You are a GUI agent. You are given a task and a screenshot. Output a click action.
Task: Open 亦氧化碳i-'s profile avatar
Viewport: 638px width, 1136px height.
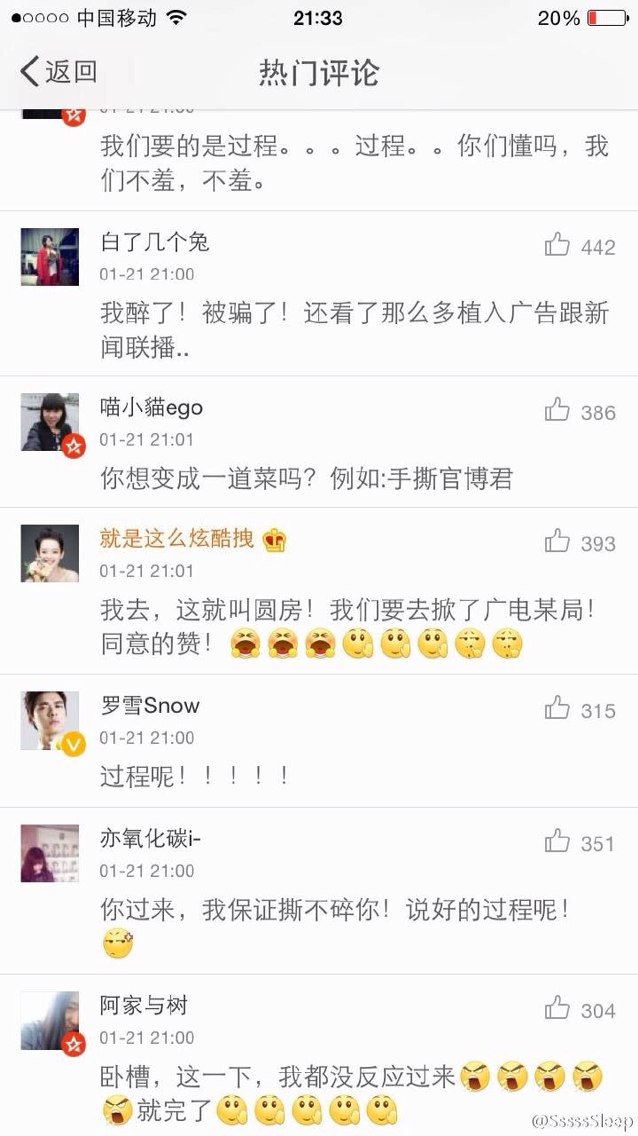(x=50, y=853)
